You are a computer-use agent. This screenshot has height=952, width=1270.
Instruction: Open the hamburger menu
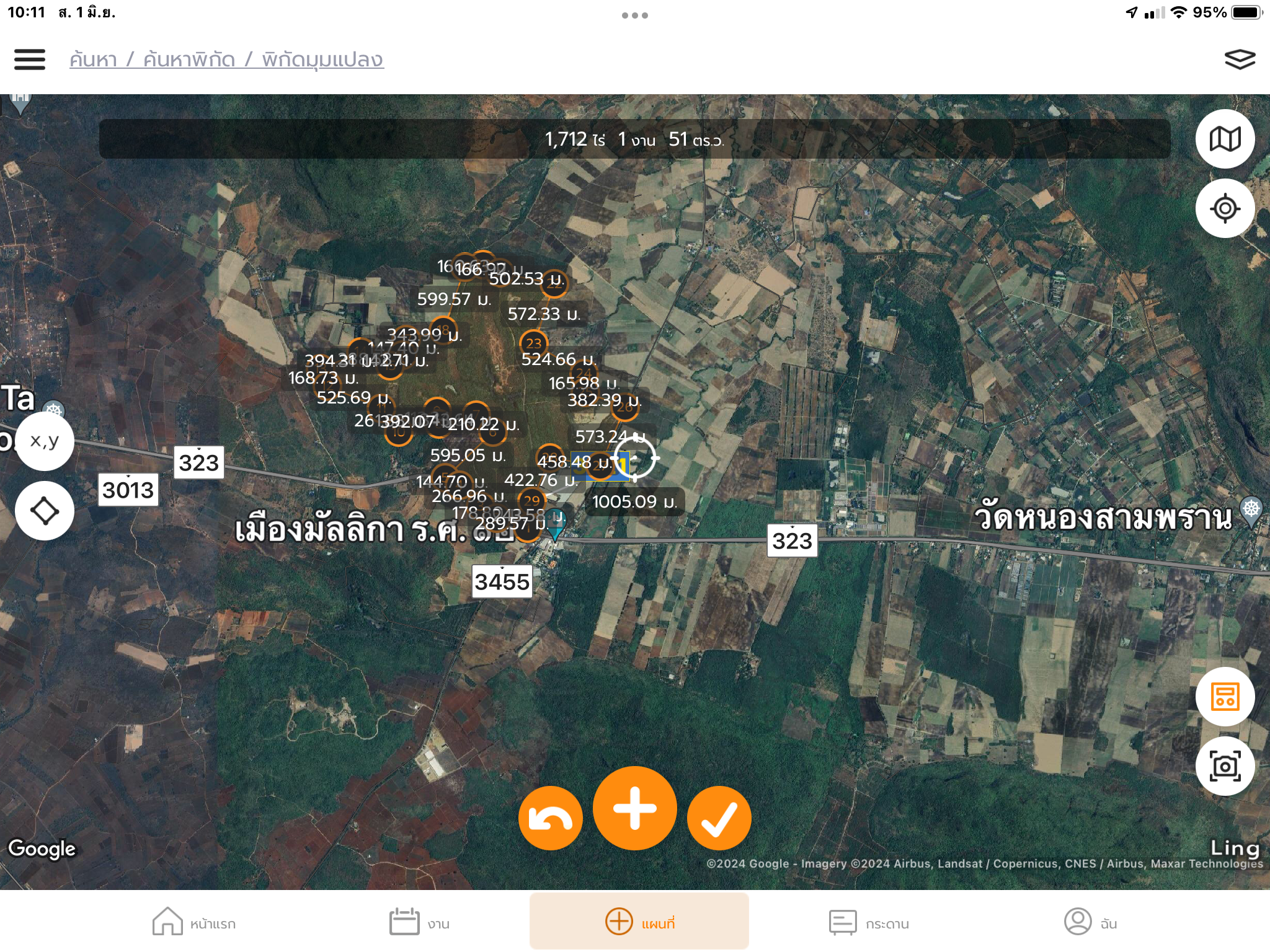pos(30,59)
